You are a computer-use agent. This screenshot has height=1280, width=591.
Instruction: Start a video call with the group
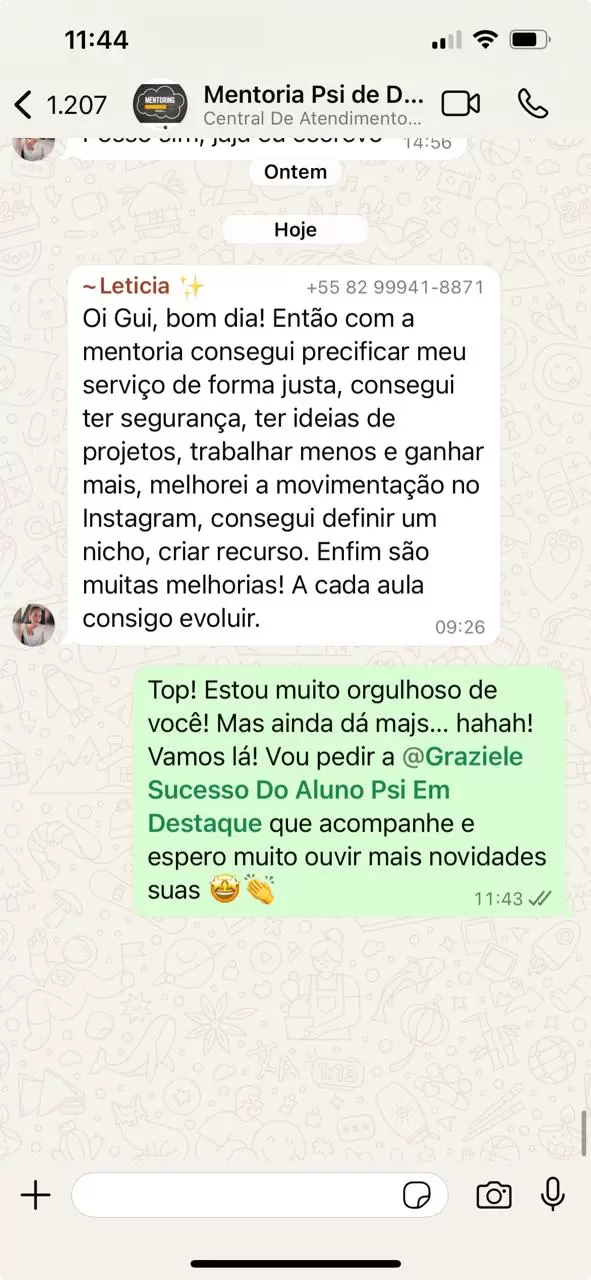(x=461, y=103)
